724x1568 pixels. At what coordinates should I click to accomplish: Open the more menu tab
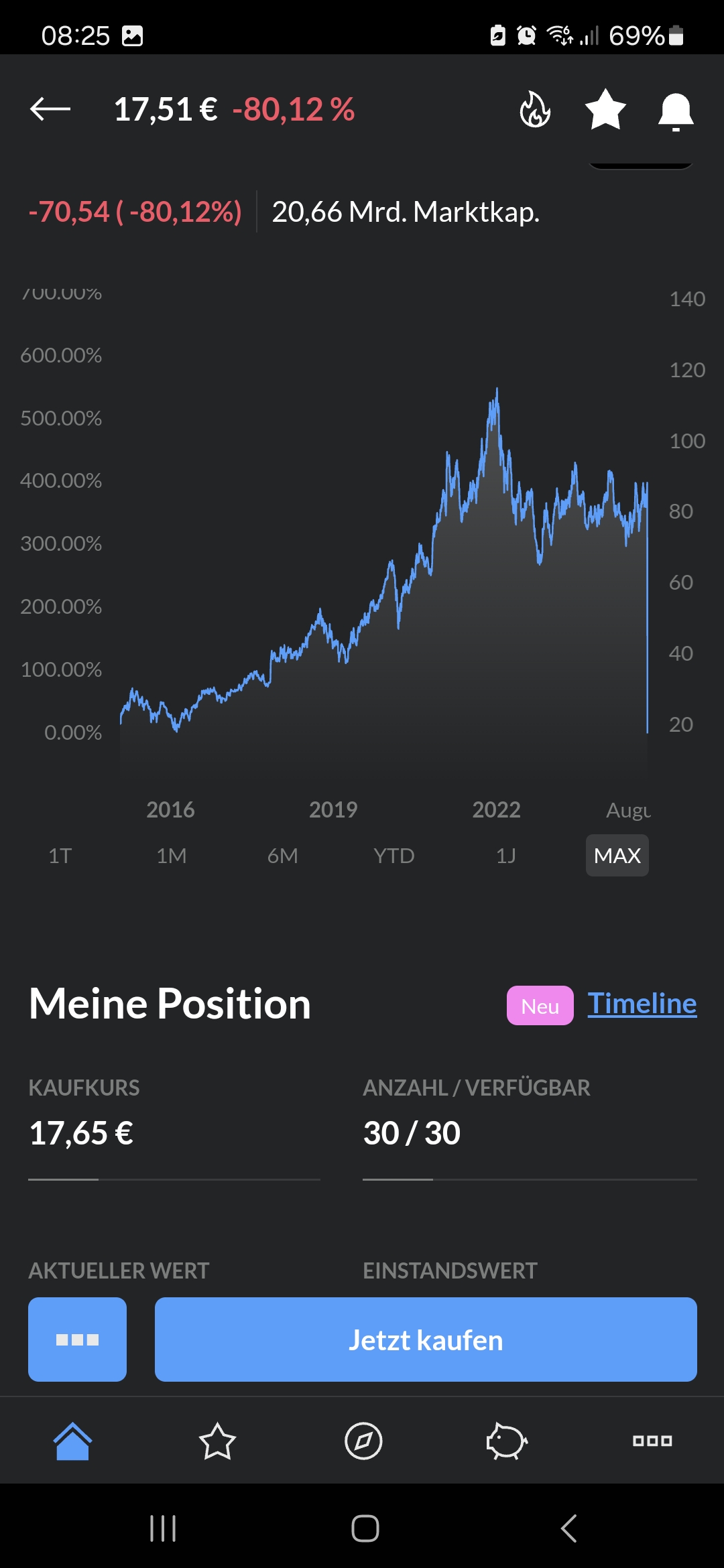click(652, 1441)
